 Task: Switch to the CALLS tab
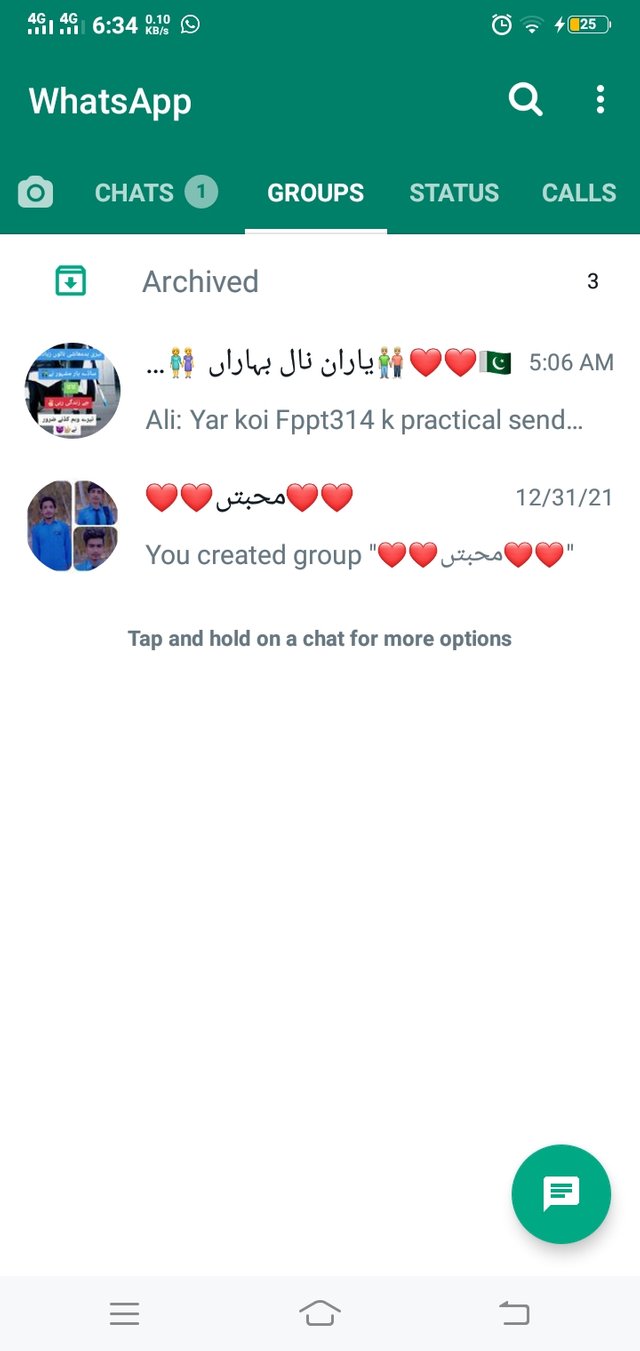pyautogui.click(x=578, y=192)
